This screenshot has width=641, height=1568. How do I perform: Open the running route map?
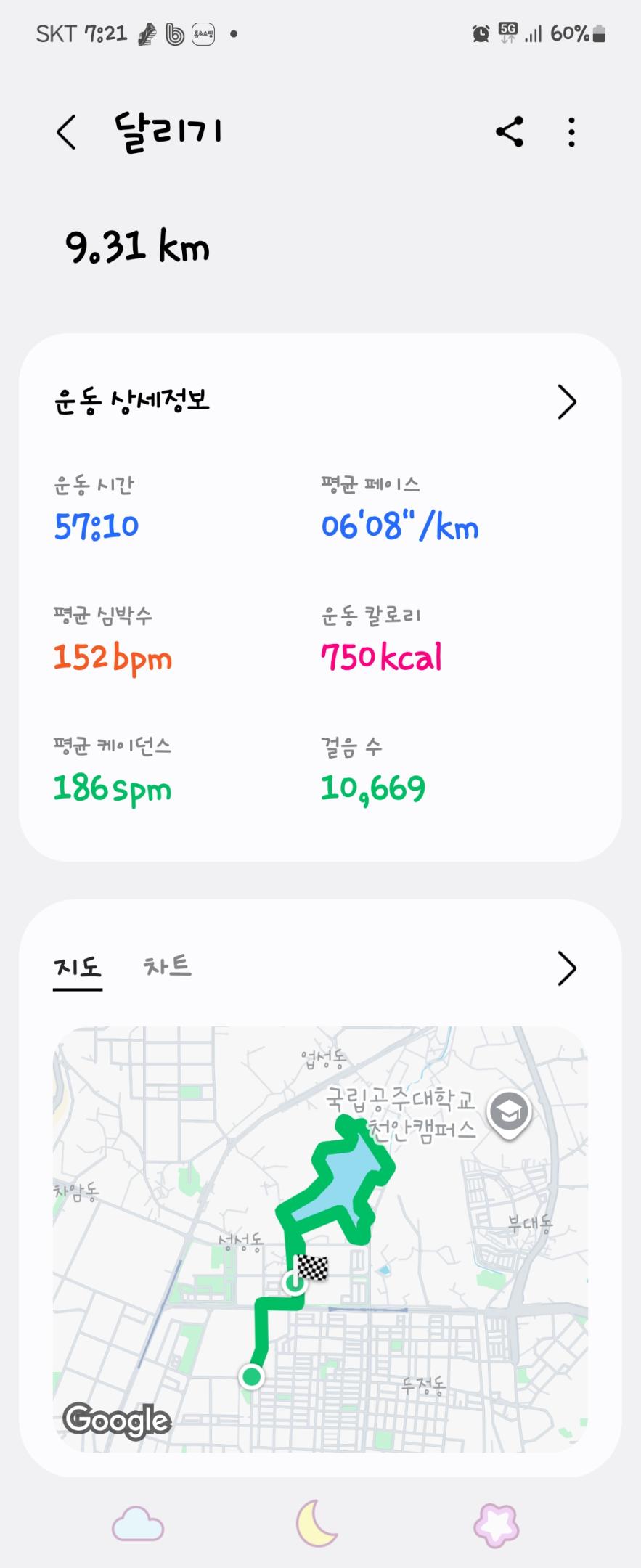point(320,1238)
